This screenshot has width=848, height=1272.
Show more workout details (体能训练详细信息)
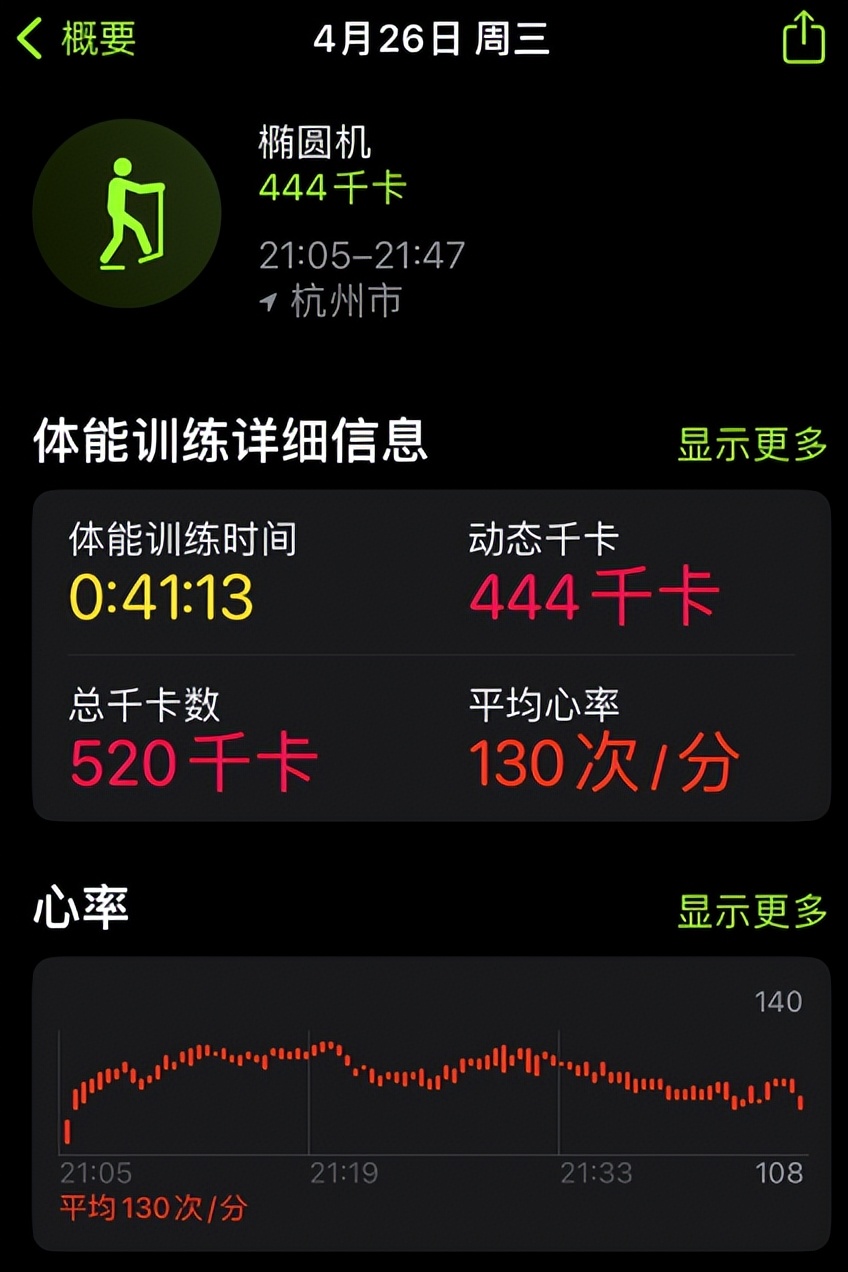(x=752, y=444)
